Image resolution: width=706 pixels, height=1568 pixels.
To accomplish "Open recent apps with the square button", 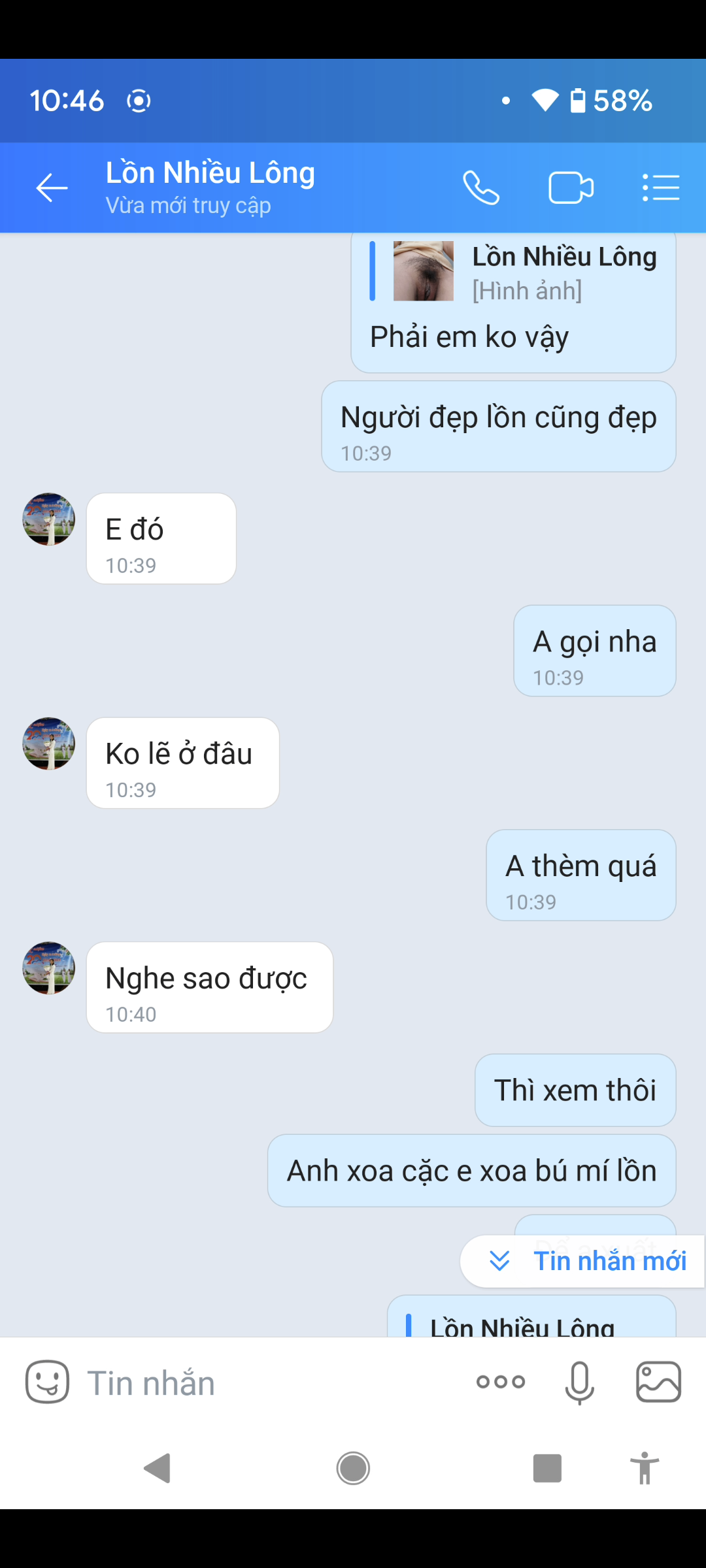I will 547,1468.
